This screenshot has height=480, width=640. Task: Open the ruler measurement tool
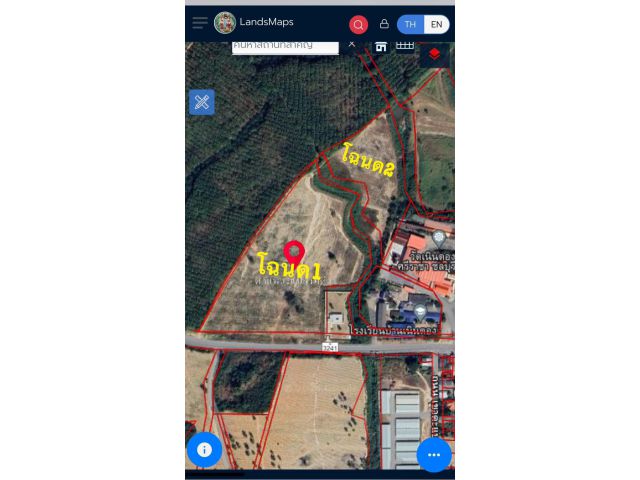[202, 102]
